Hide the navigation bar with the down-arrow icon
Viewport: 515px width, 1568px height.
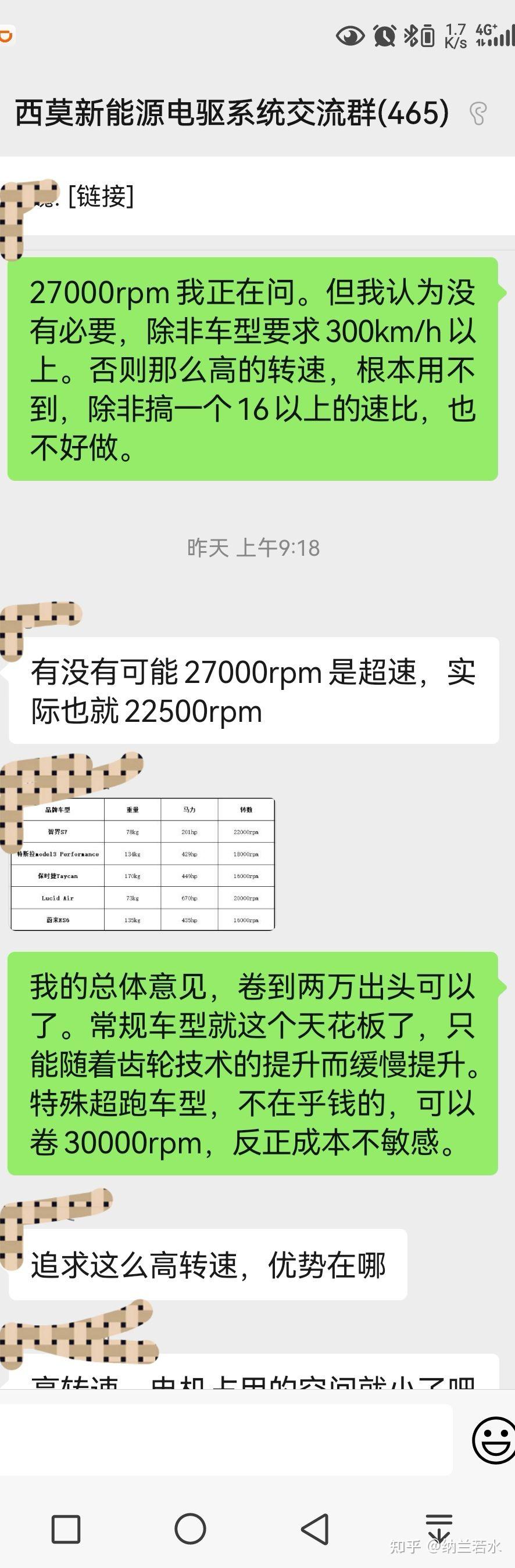click(x=439, y=1527)
